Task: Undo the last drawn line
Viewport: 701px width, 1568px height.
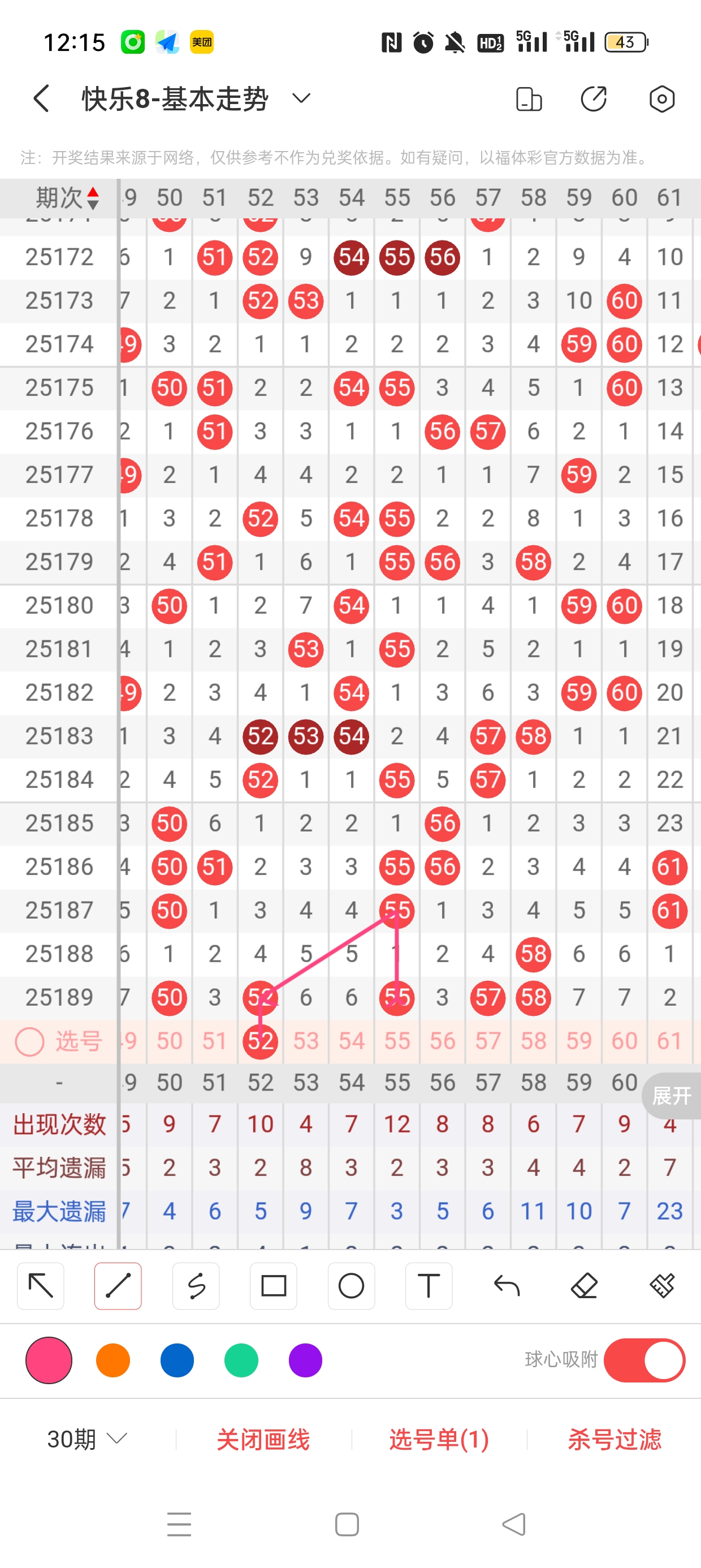Action: (x=507, y=1286)
